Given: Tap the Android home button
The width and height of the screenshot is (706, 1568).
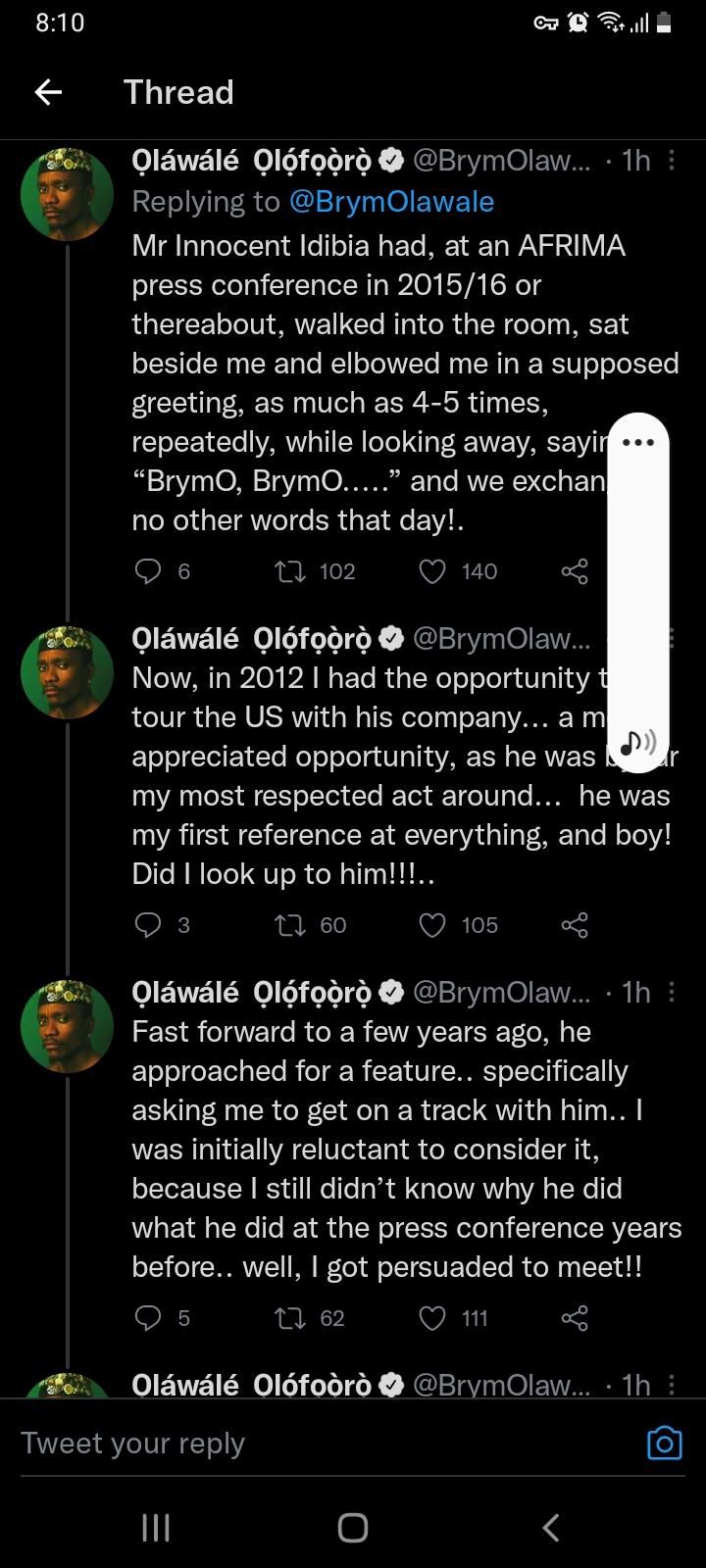Looking at the screenshot, I should tap(352, 1527).
